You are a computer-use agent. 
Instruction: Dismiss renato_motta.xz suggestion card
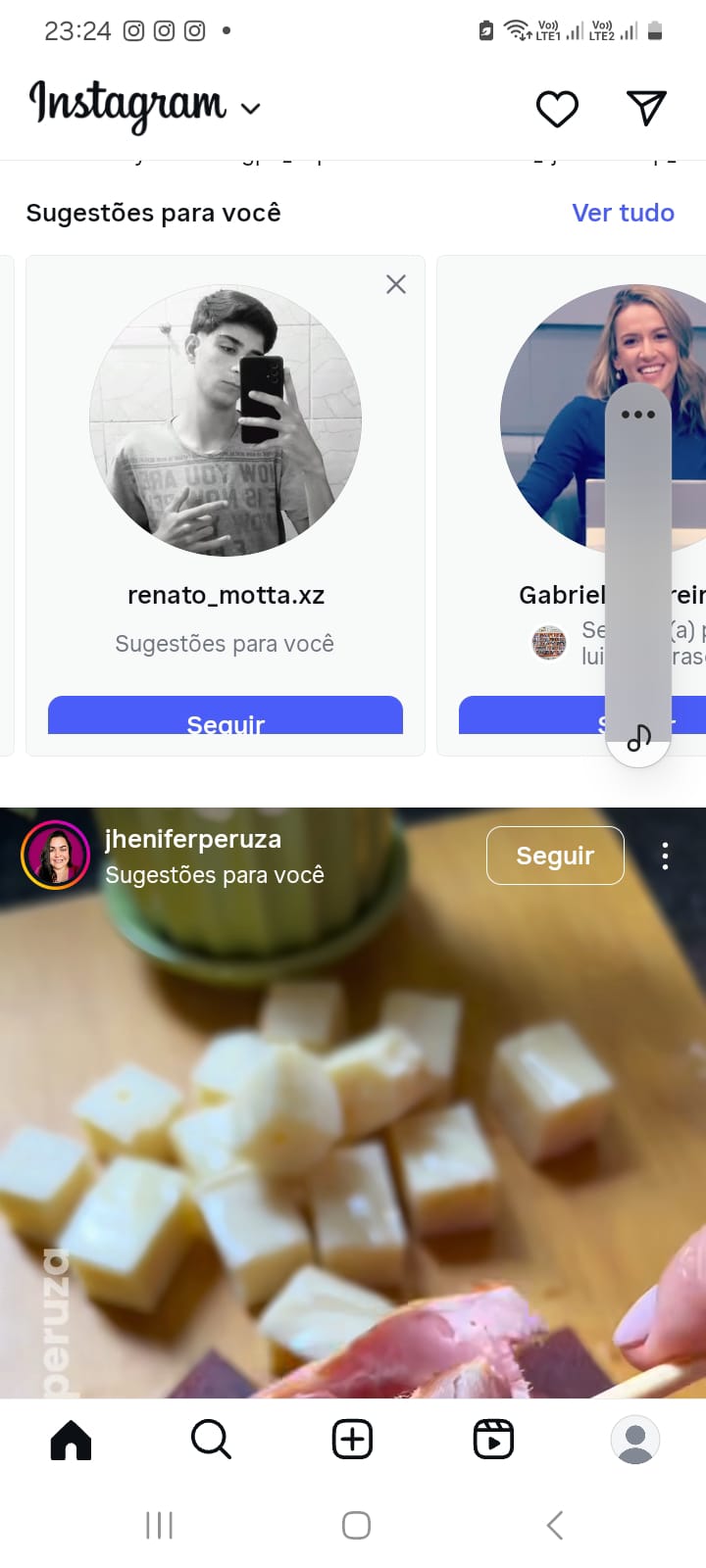[396, 284]
